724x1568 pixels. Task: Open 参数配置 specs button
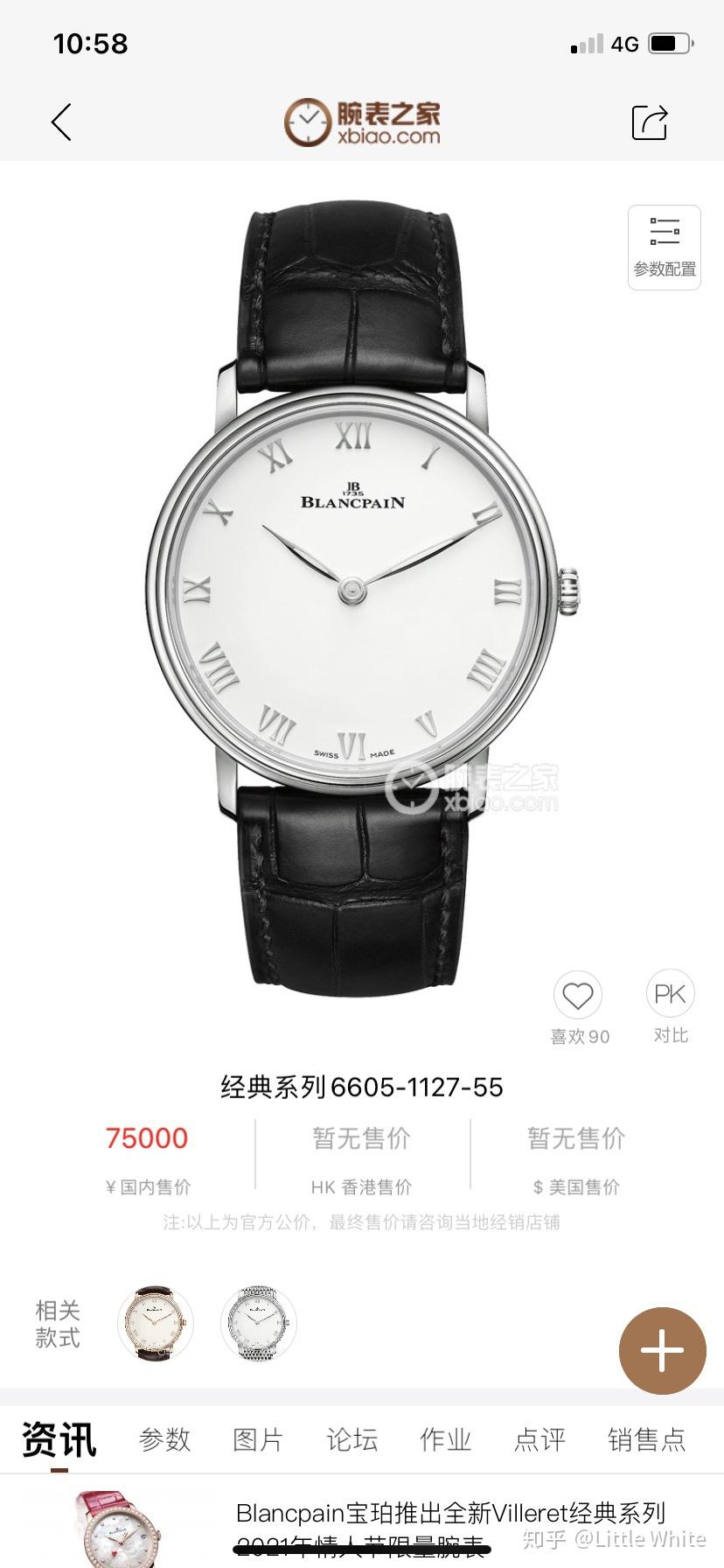(x=665, y=248)
